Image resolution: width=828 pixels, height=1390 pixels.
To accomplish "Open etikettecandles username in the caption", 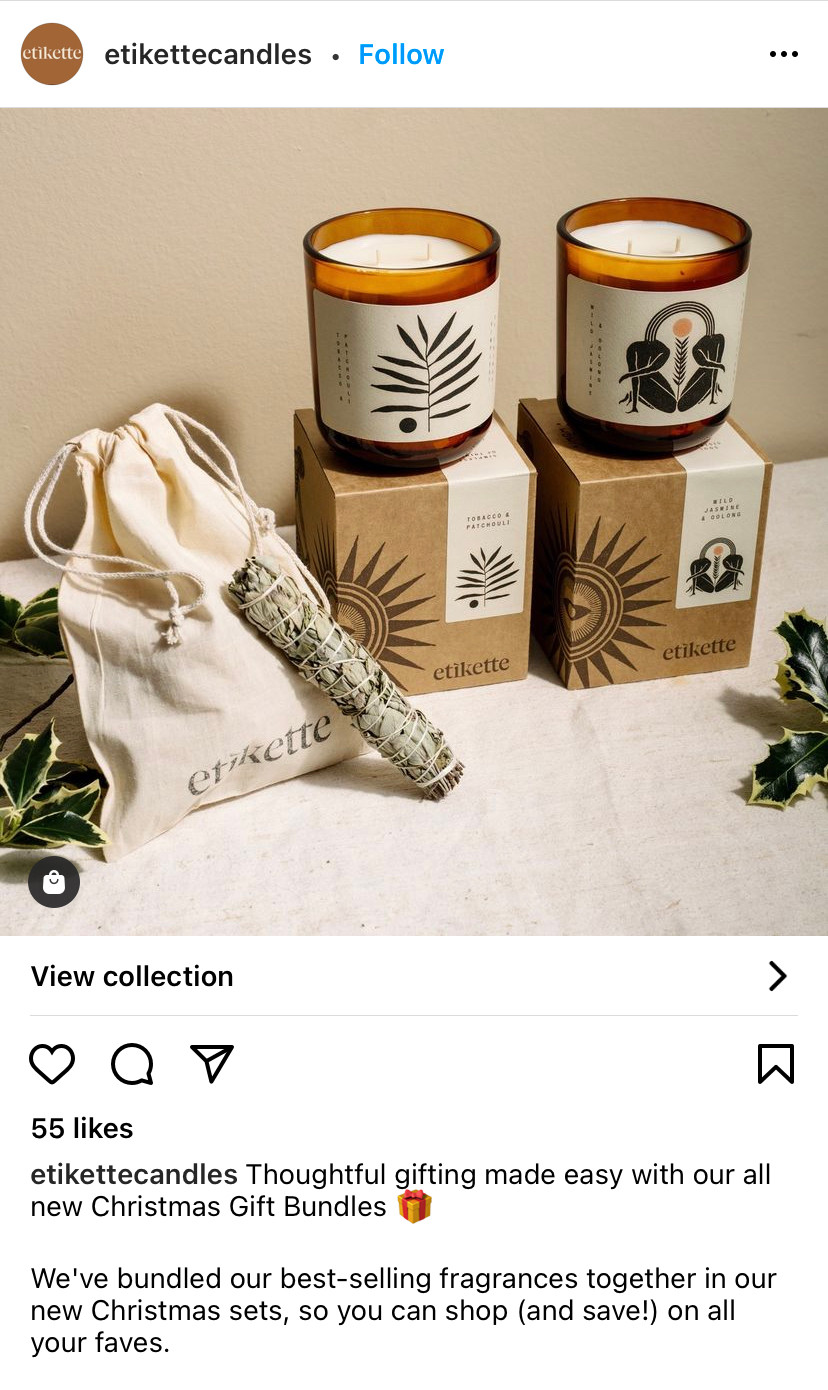I will coord(134,1175).
